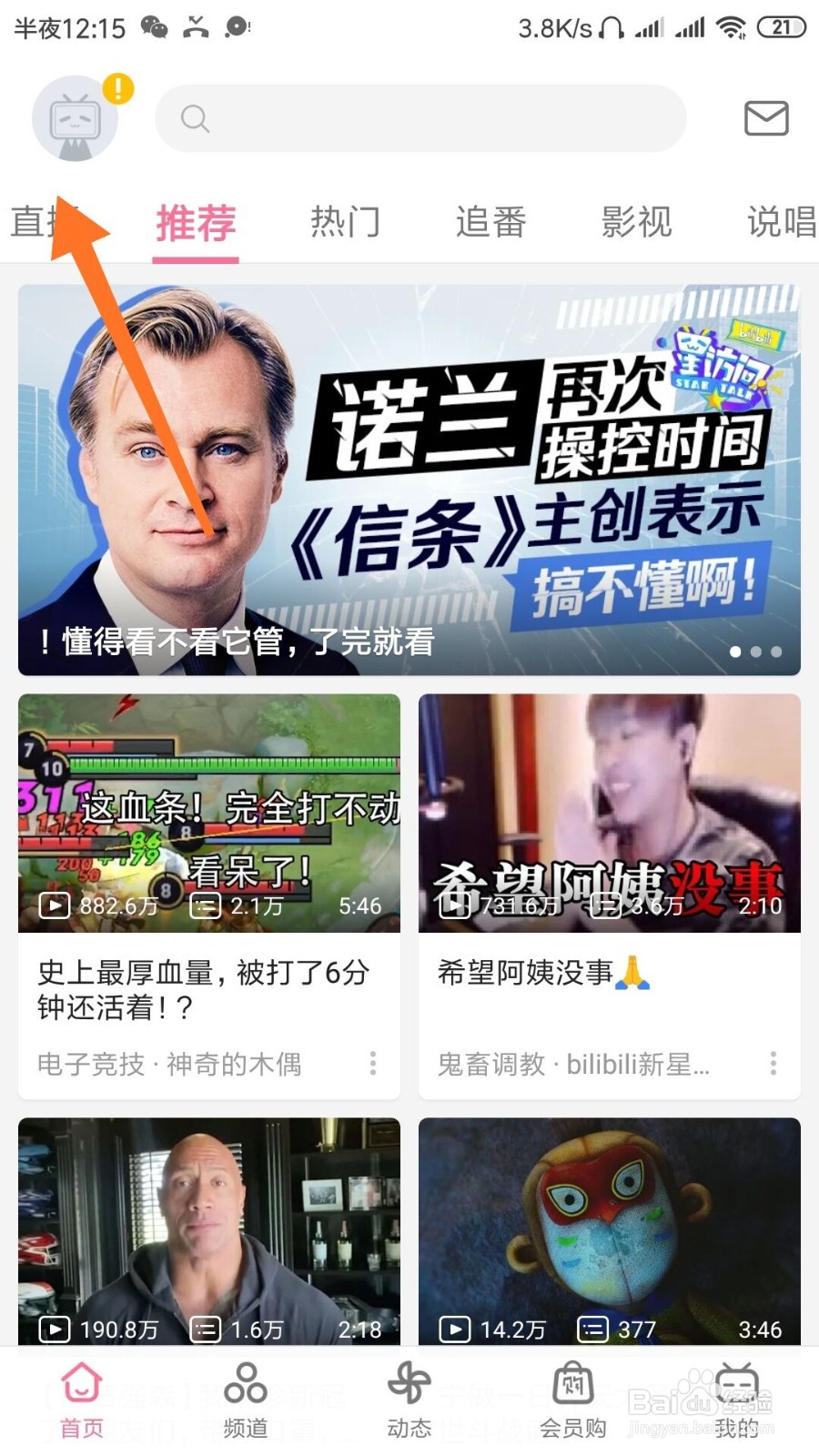Screen dimensions: 819x1456
Task: Go to 我的 in bottom navigation
Action: click(x=737, y=1400)
